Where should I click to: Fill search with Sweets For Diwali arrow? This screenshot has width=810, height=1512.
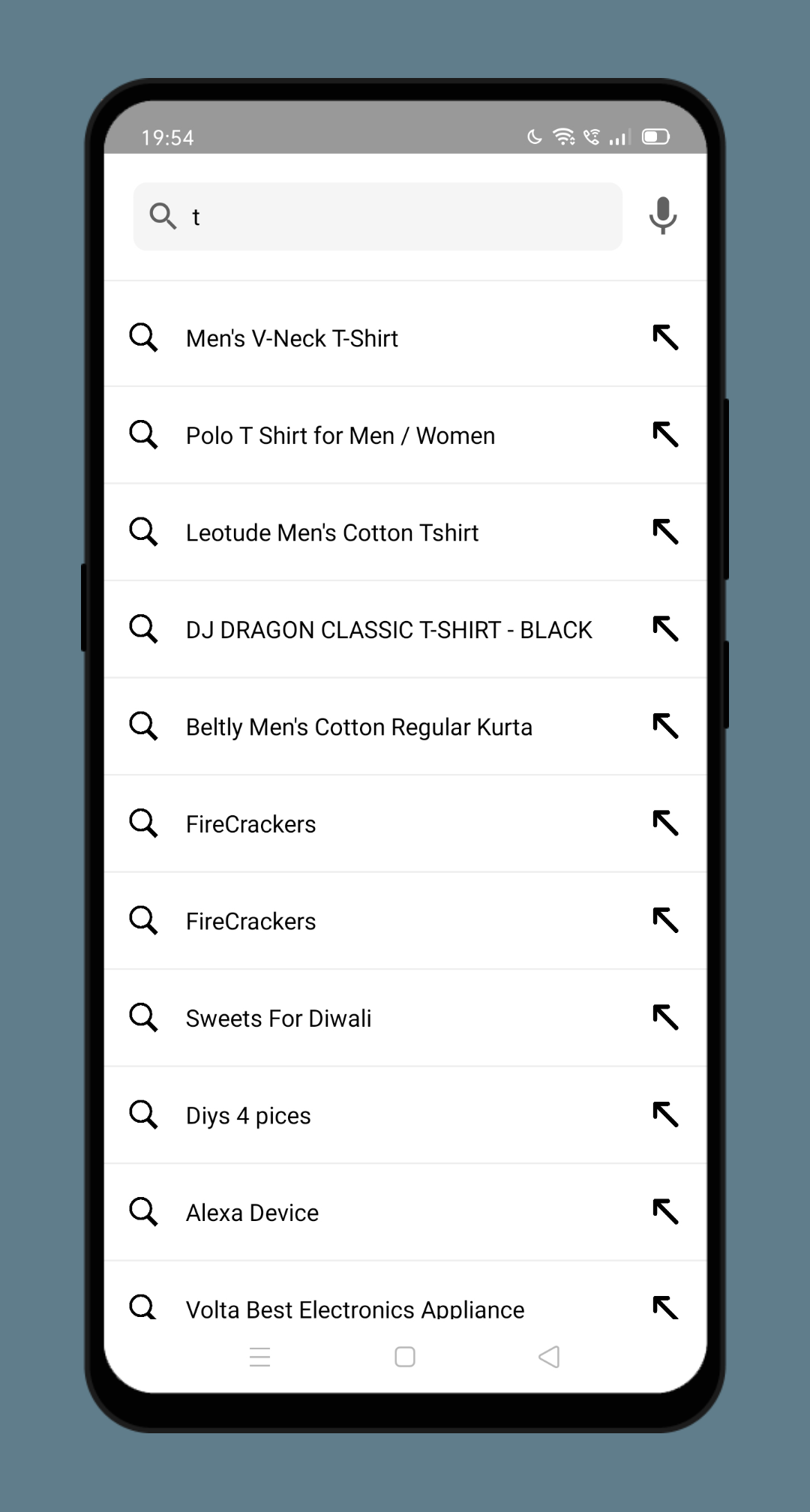point(664,1018)
